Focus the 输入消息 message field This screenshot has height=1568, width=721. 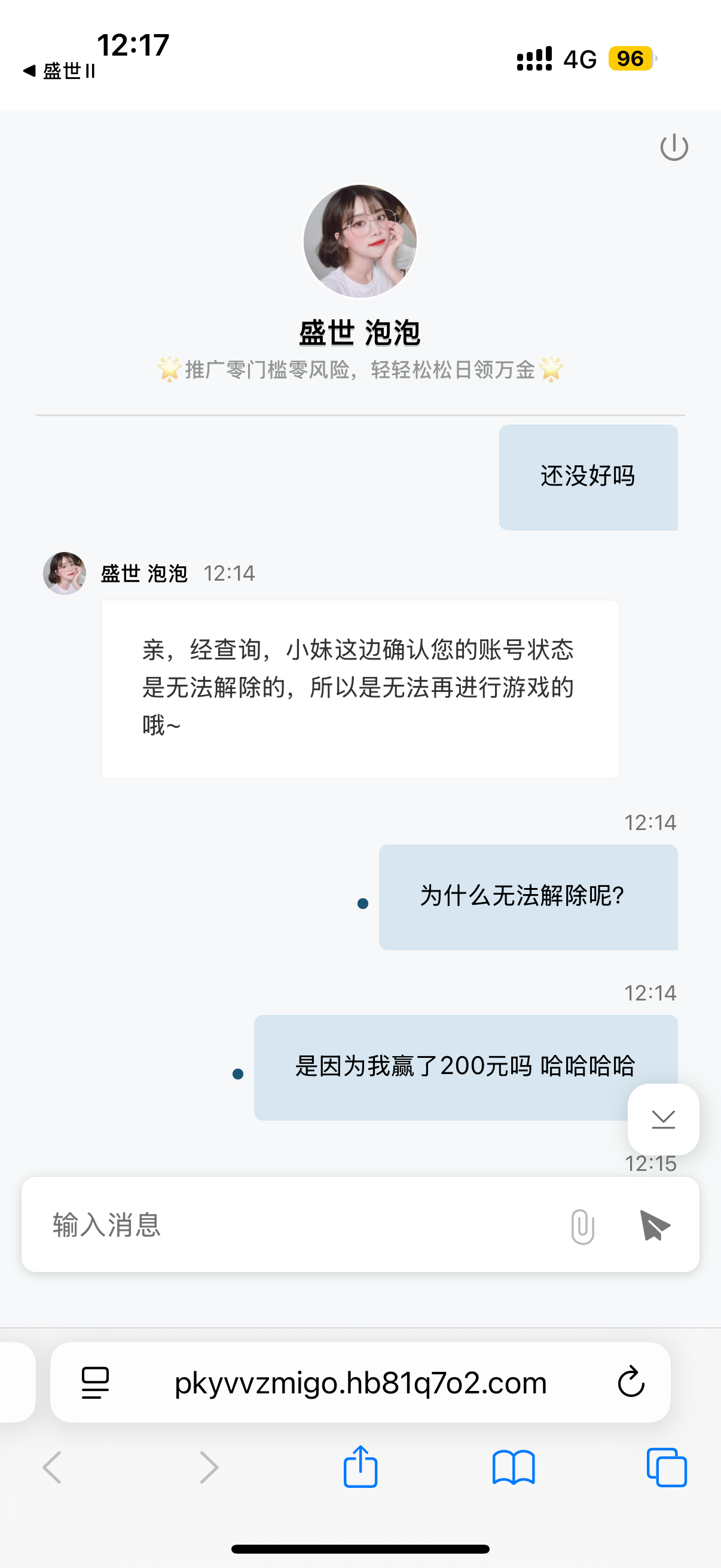click(x=292, y=1225)
